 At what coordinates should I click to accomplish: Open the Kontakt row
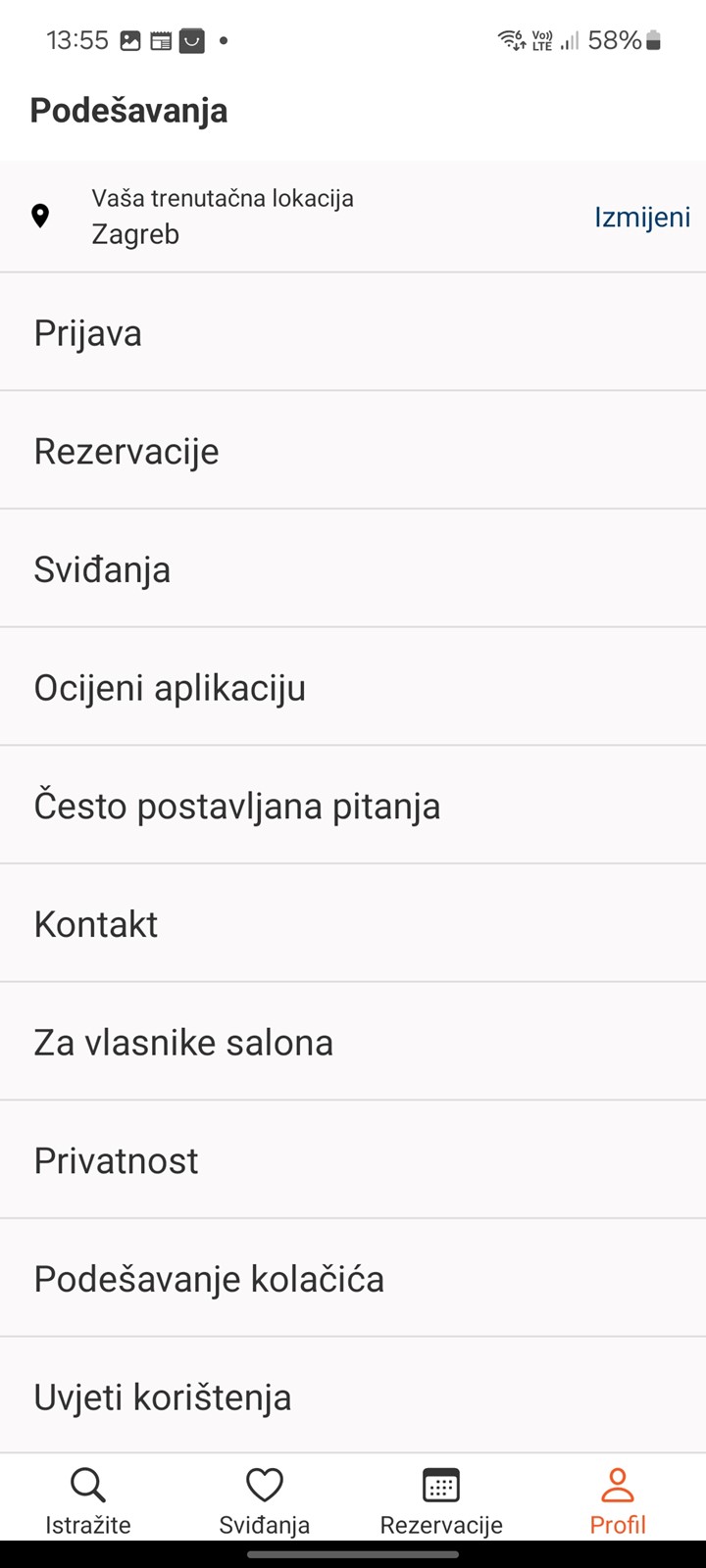point(353,923)
